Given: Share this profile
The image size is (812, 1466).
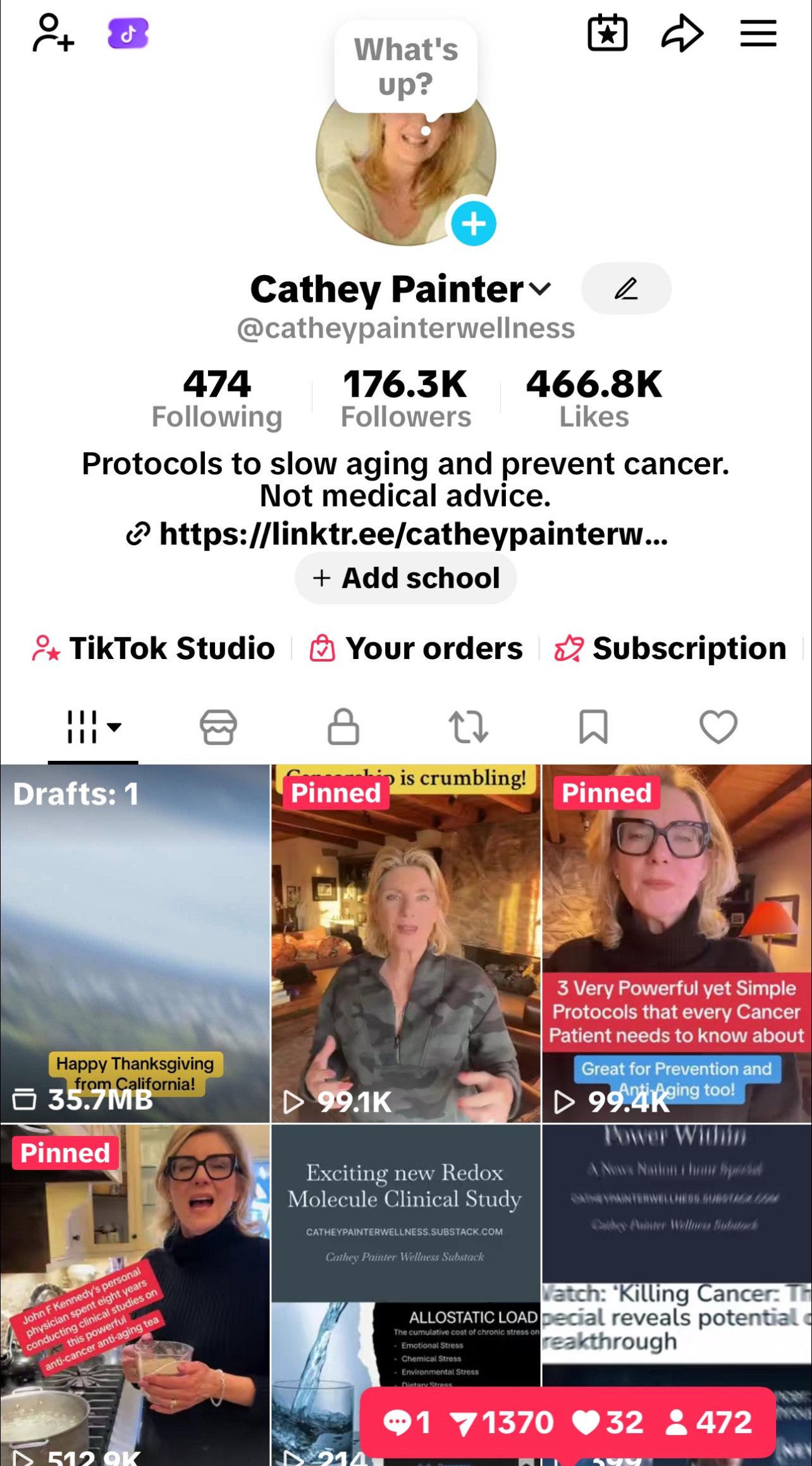Looking at the screenshot, I should pos(682,33).
